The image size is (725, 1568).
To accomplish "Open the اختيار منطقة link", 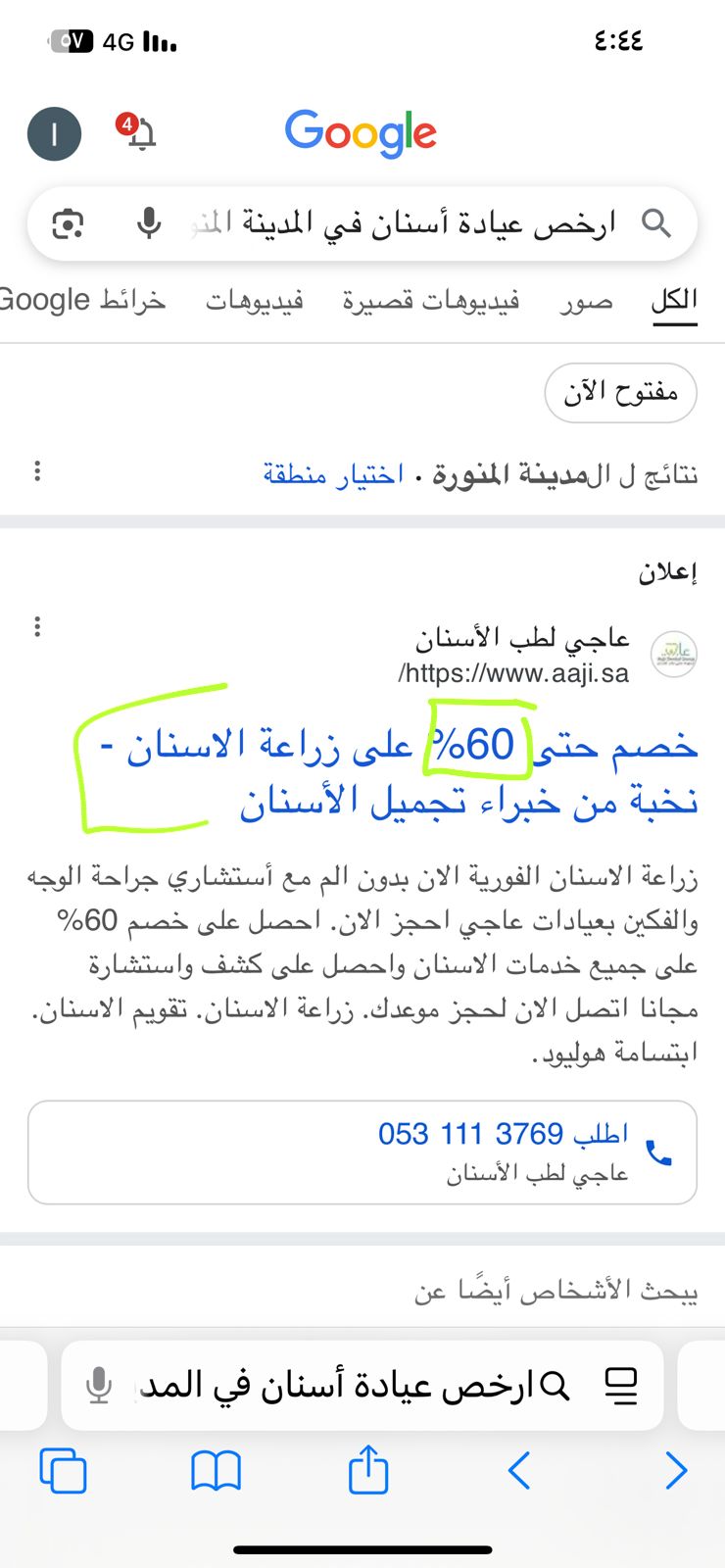I will [x=333, y=475].
